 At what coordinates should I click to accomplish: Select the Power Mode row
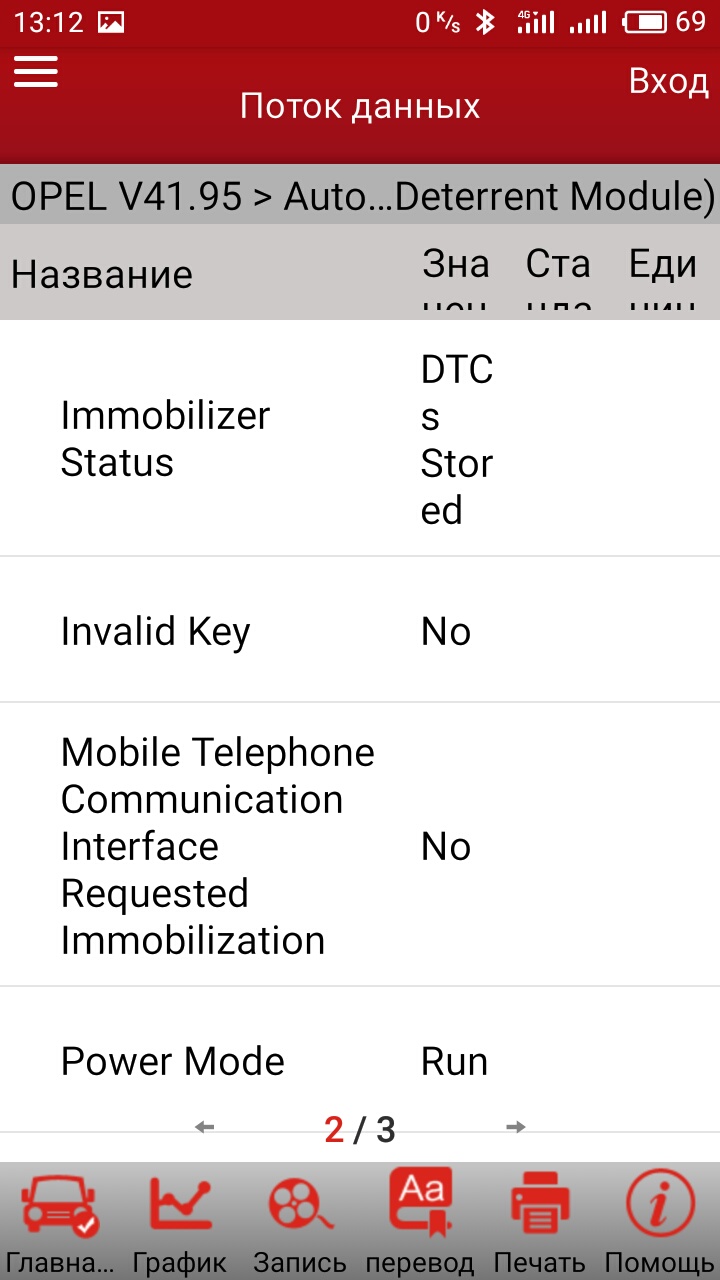pyautogui.click(x=360, y=1060)
